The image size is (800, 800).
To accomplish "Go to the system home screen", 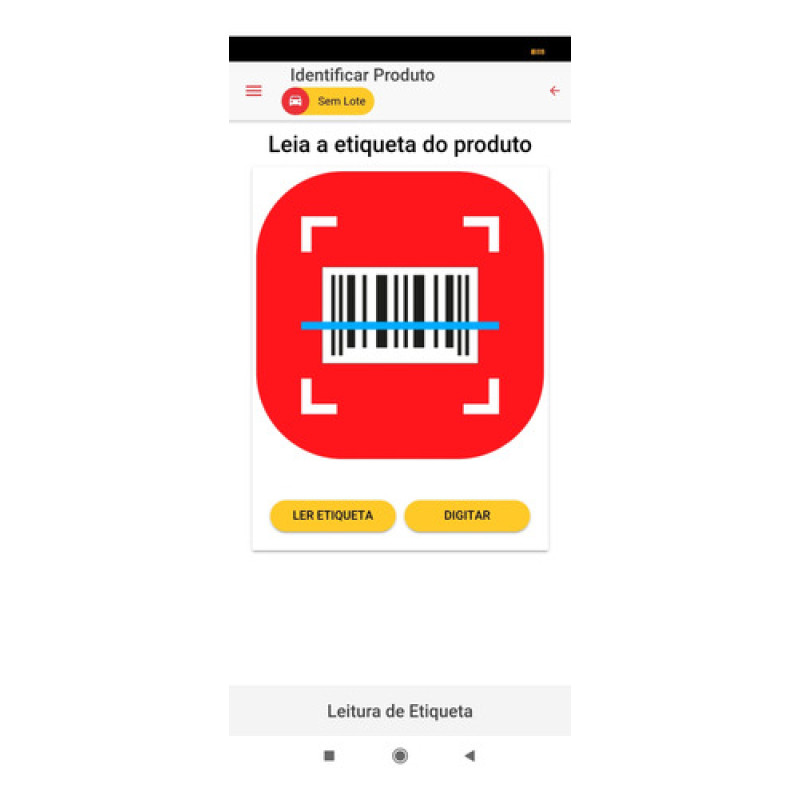I will click(400, 756).
